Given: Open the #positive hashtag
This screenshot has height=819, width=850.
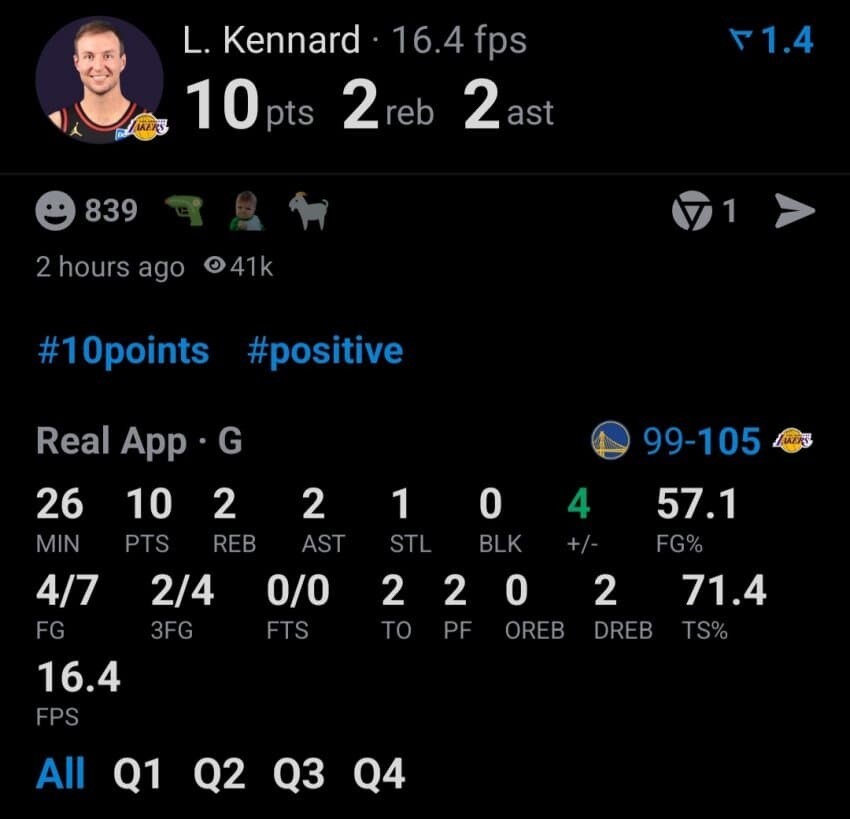Looking at the screenshot, I should 325,351.
